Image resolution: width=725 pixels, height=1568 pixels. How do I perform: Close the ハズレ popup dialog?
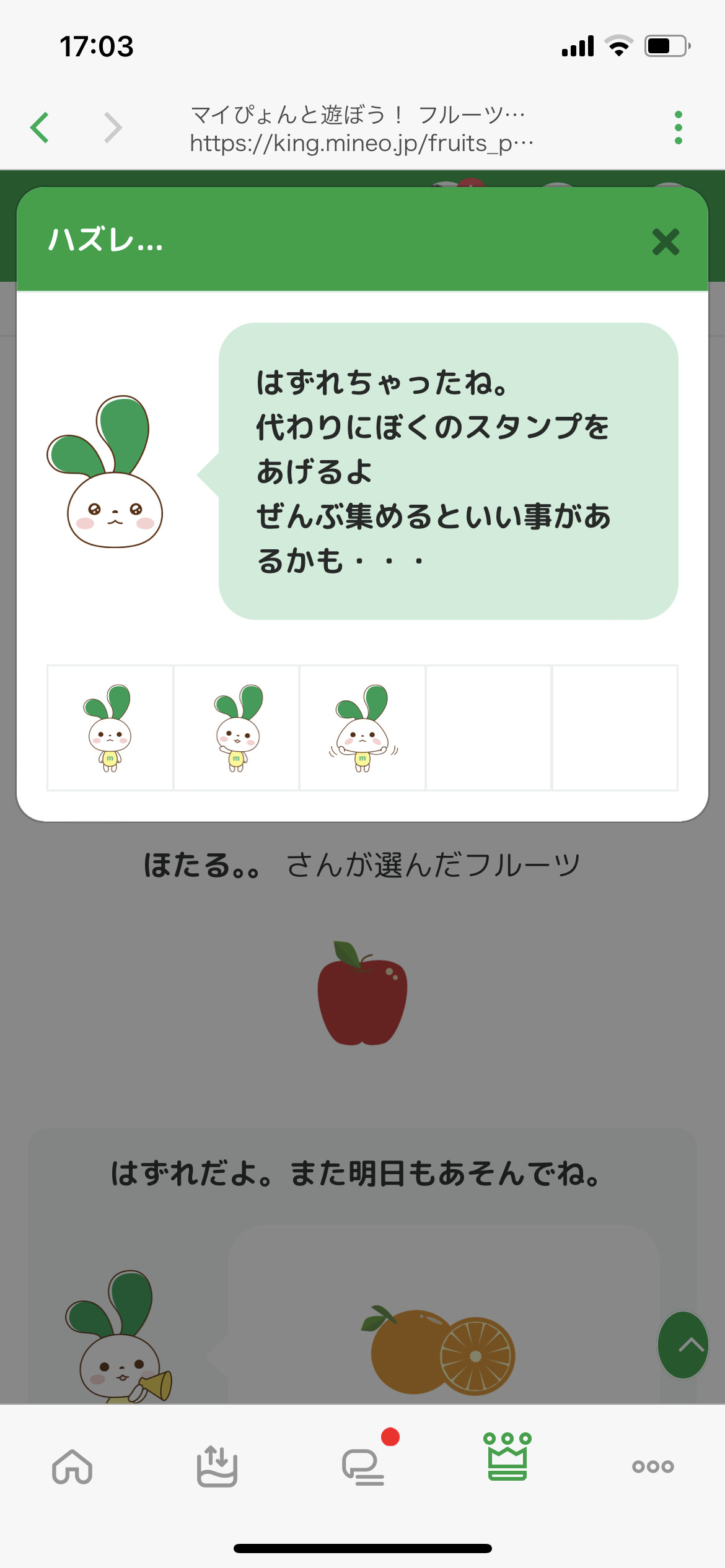click(x=666, y=242)
